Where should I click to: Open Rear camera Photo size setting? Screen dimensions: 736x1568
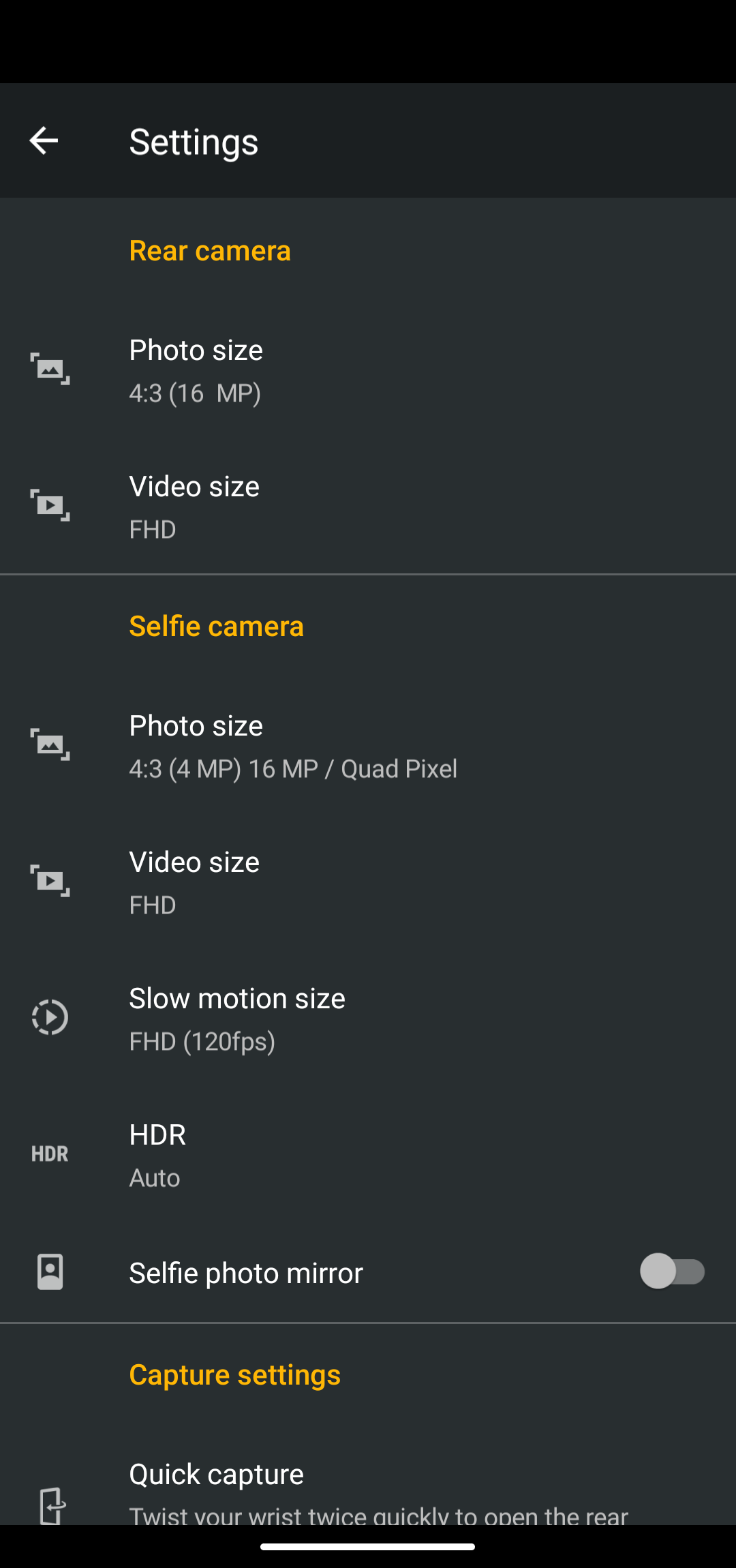[x=368, y=370]
